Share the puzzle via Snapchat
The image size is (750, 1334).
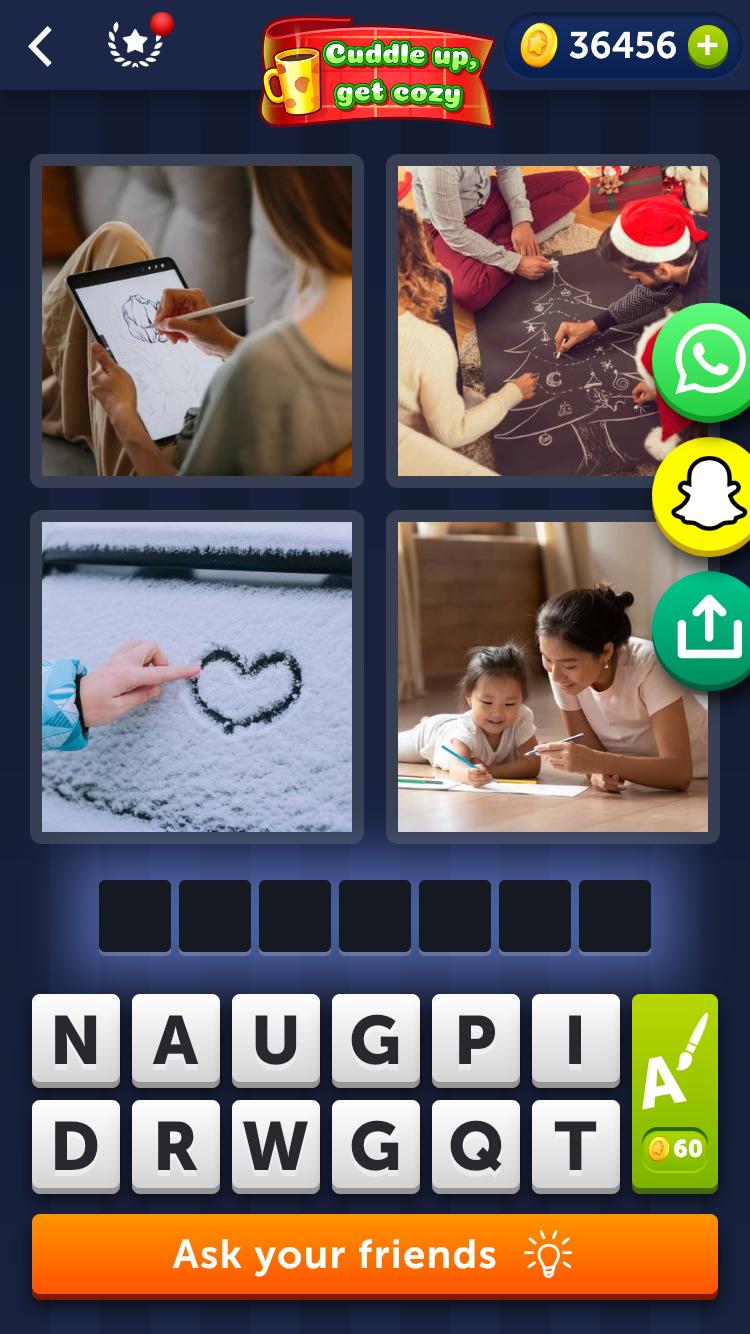coord(704,496)
